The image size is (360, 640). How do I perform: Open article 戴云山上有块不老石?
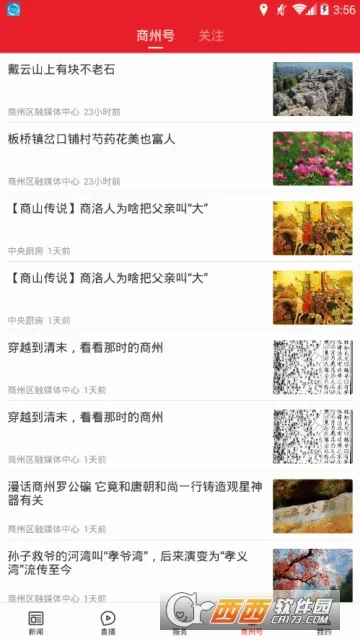[180, 89]
